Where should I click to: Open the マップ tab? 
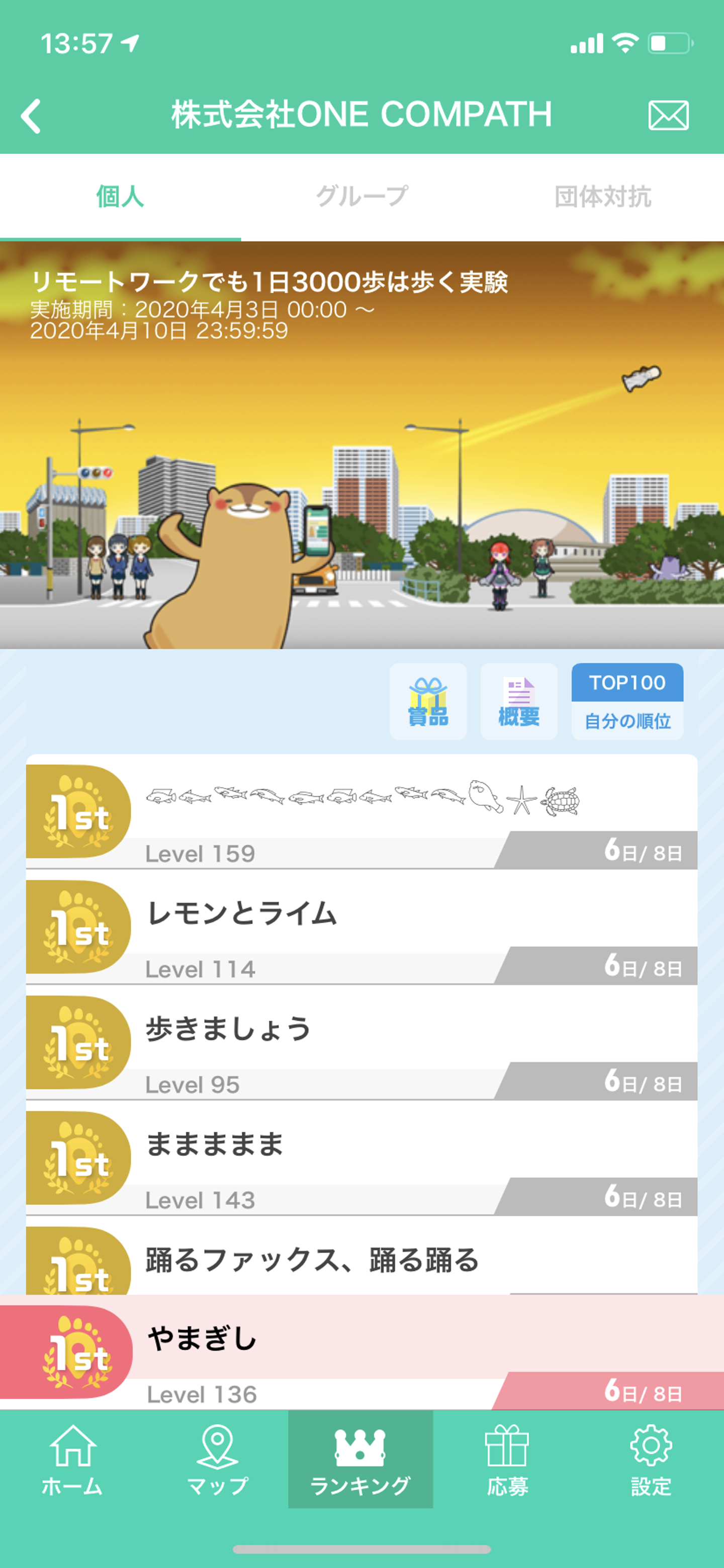pos(217,1461)
